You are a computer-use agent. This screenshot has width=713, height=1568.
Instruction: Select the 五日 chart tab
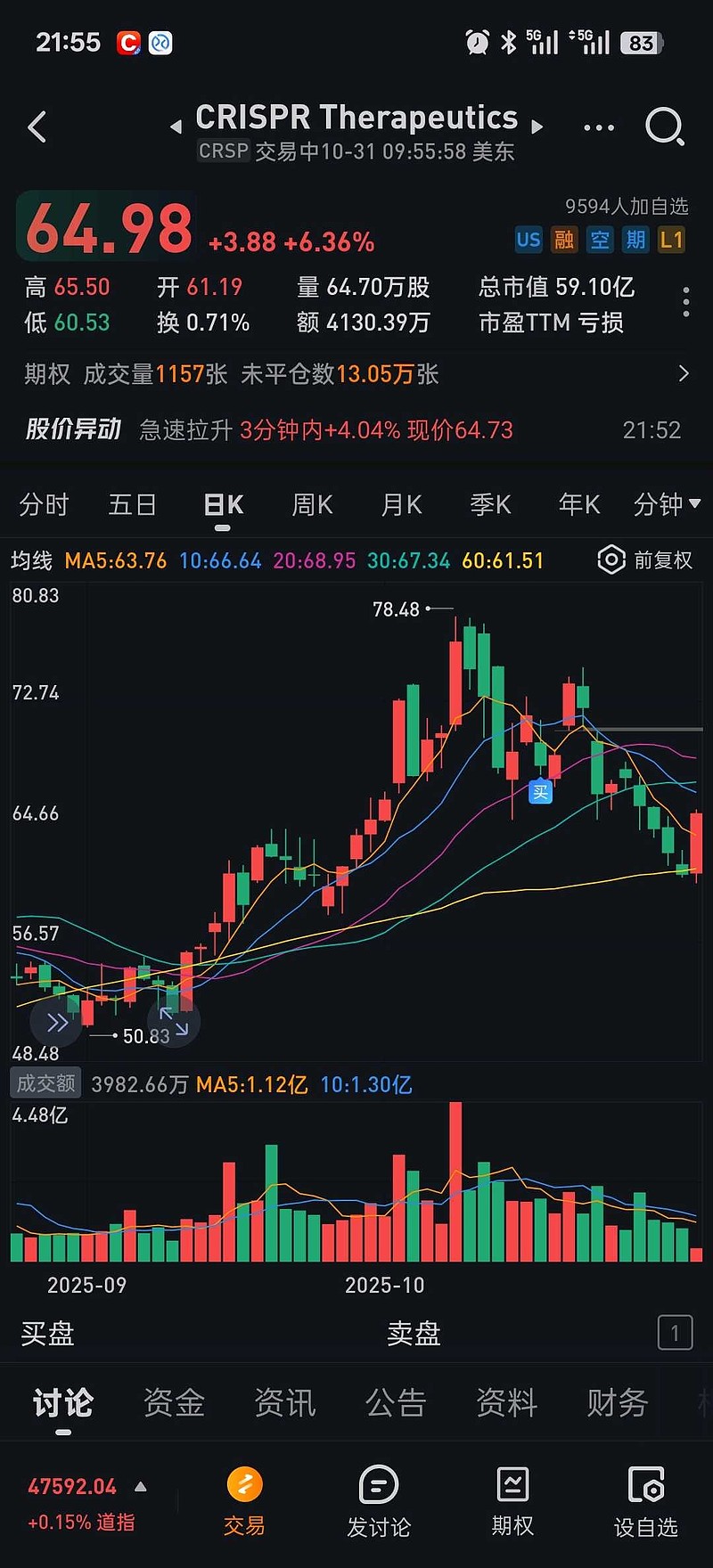132,505
